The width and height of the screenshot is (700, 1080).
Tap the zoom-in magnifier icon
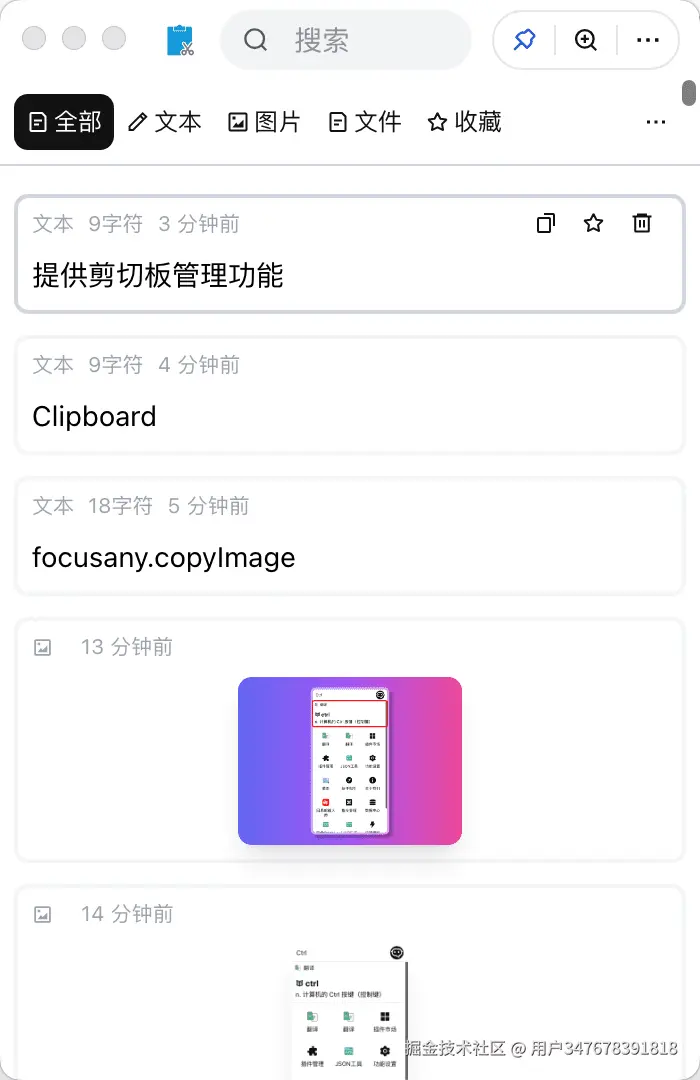[586, 40]
